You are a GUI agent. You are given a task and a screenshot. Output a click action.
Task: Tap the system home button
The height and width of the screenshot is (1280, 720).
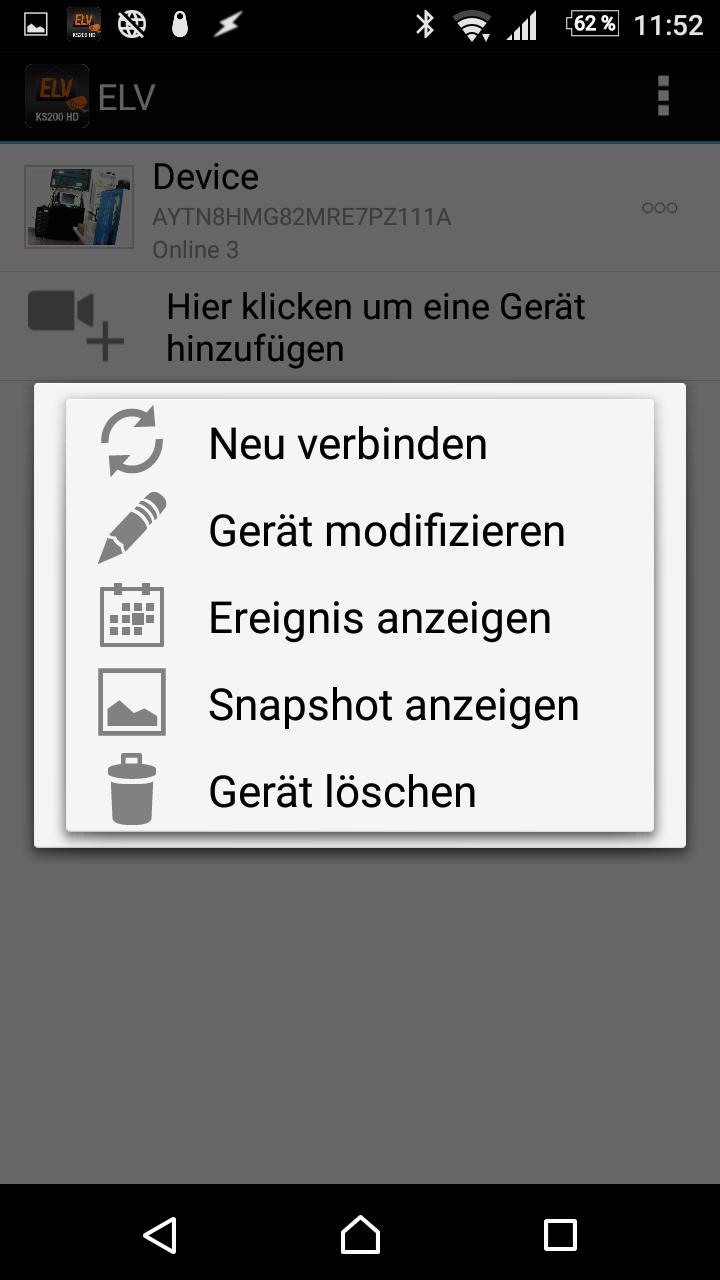(x=360, y=1234)
